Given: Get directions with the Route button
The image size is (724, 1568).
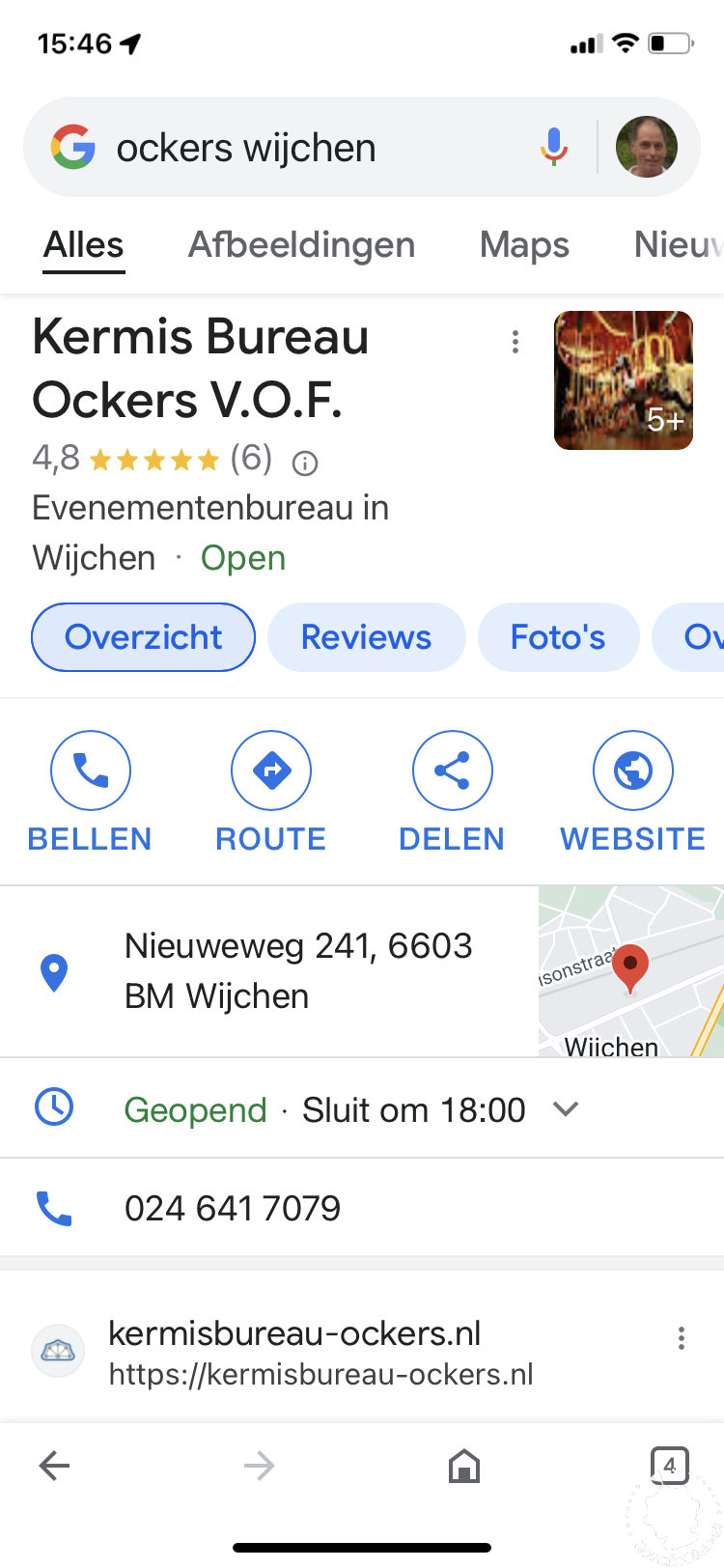Looking at the screenshot, I should 271,792.
